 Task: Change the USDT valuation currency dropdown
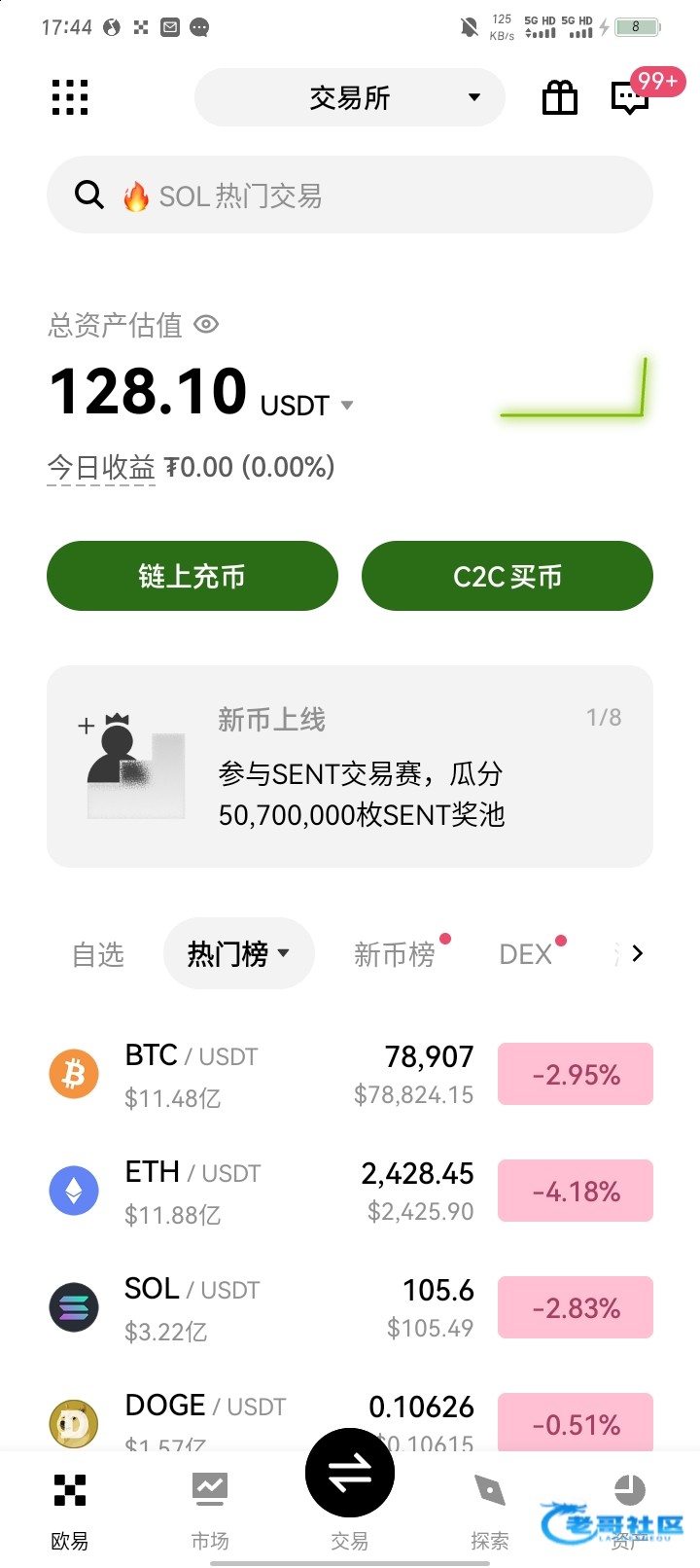coord(346,406)
